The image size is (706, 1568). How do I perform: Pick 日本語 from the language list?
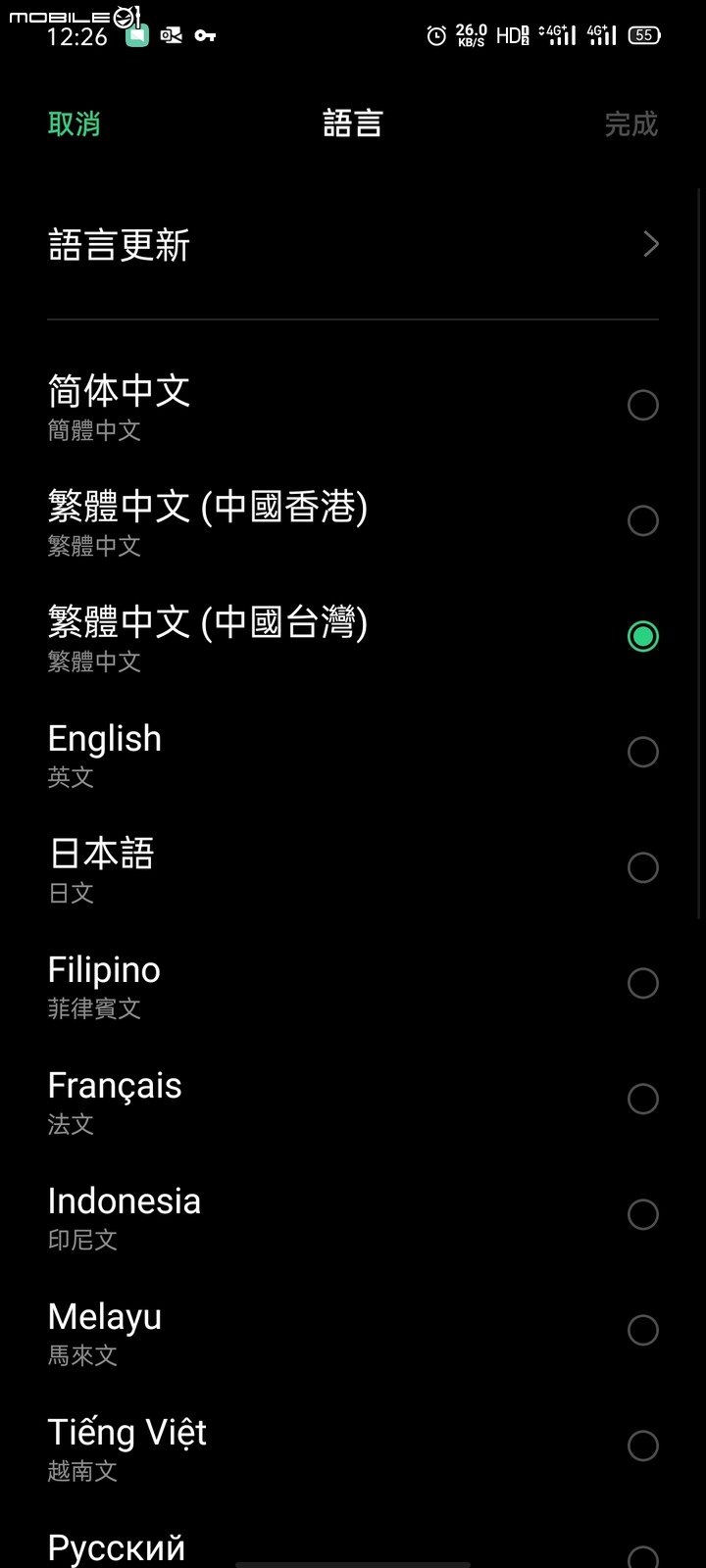pyautogui.click(x=353, y=868)
